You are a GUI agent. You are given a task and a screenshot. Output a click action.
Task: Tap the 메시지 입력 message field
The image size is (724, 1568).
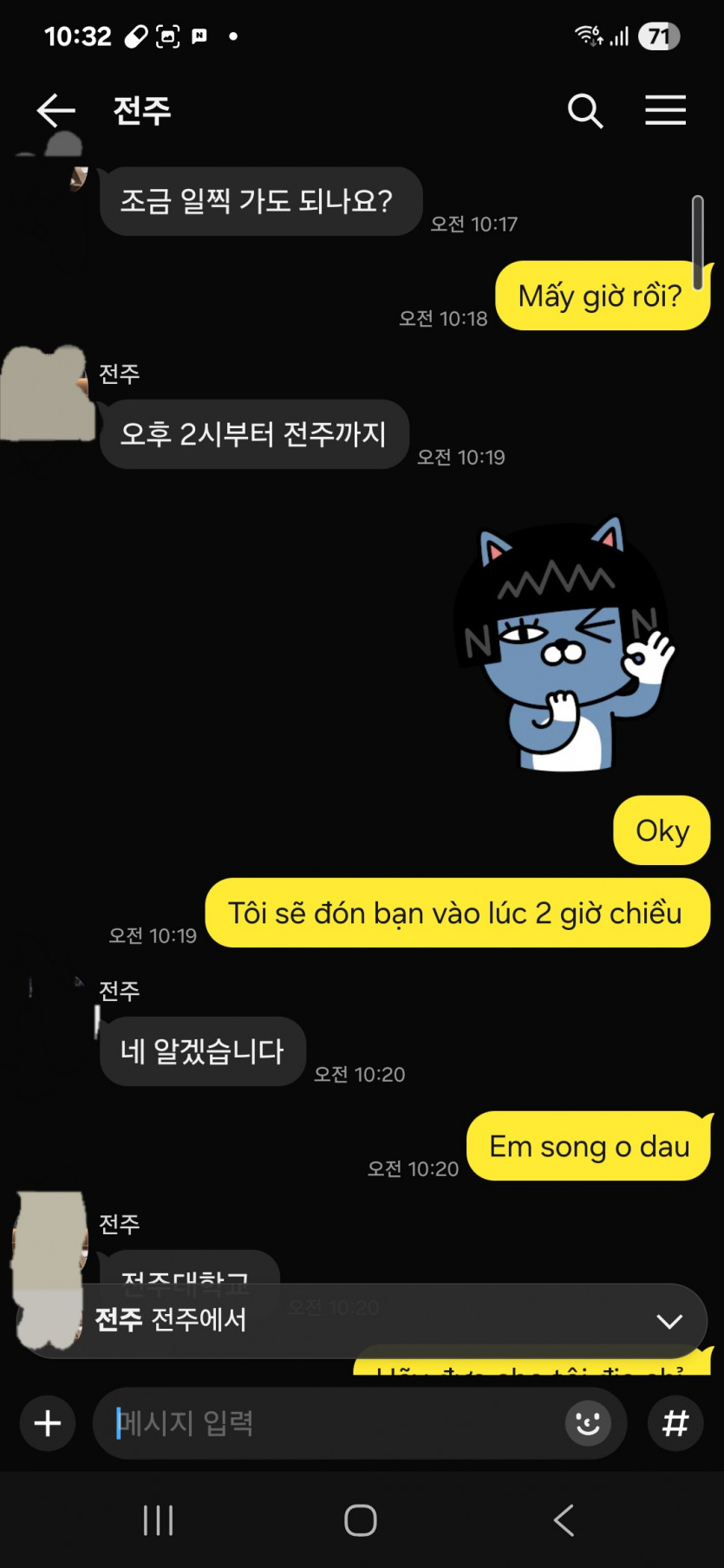pyautogui.click(x=329, y=1423)
